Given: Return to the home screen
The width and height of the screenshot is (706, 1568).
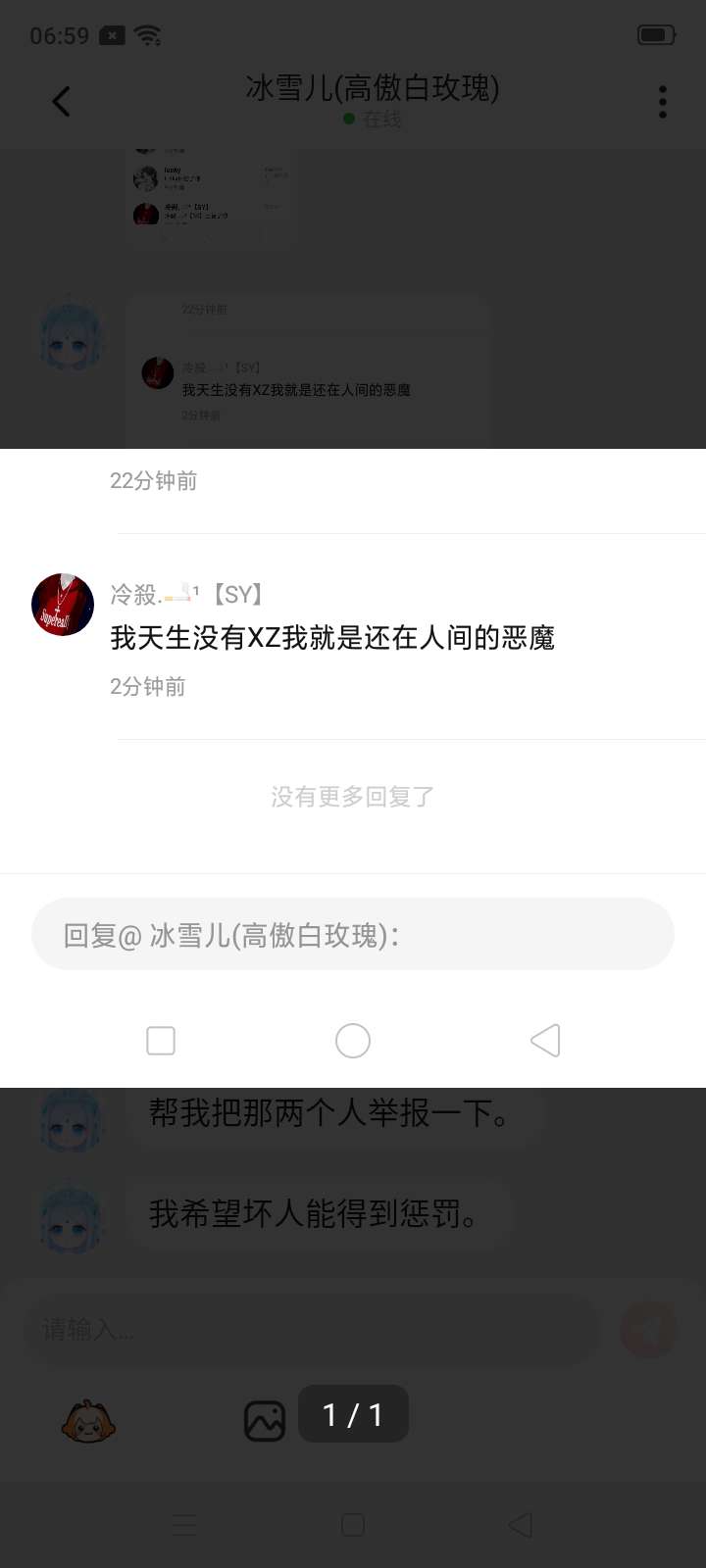Looking at the screenshot, I should pos(353,1525).
